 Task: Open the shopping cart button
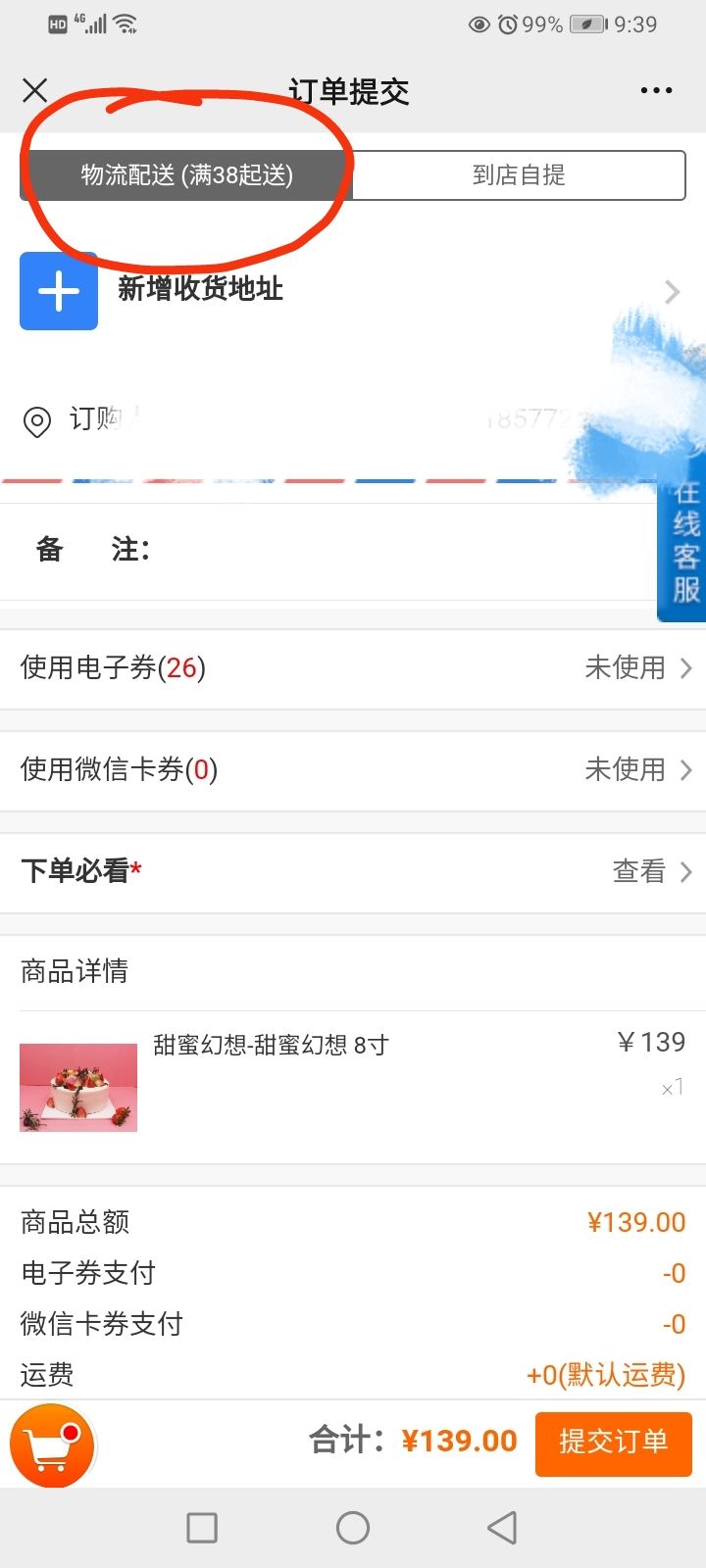click(51, 1445)
